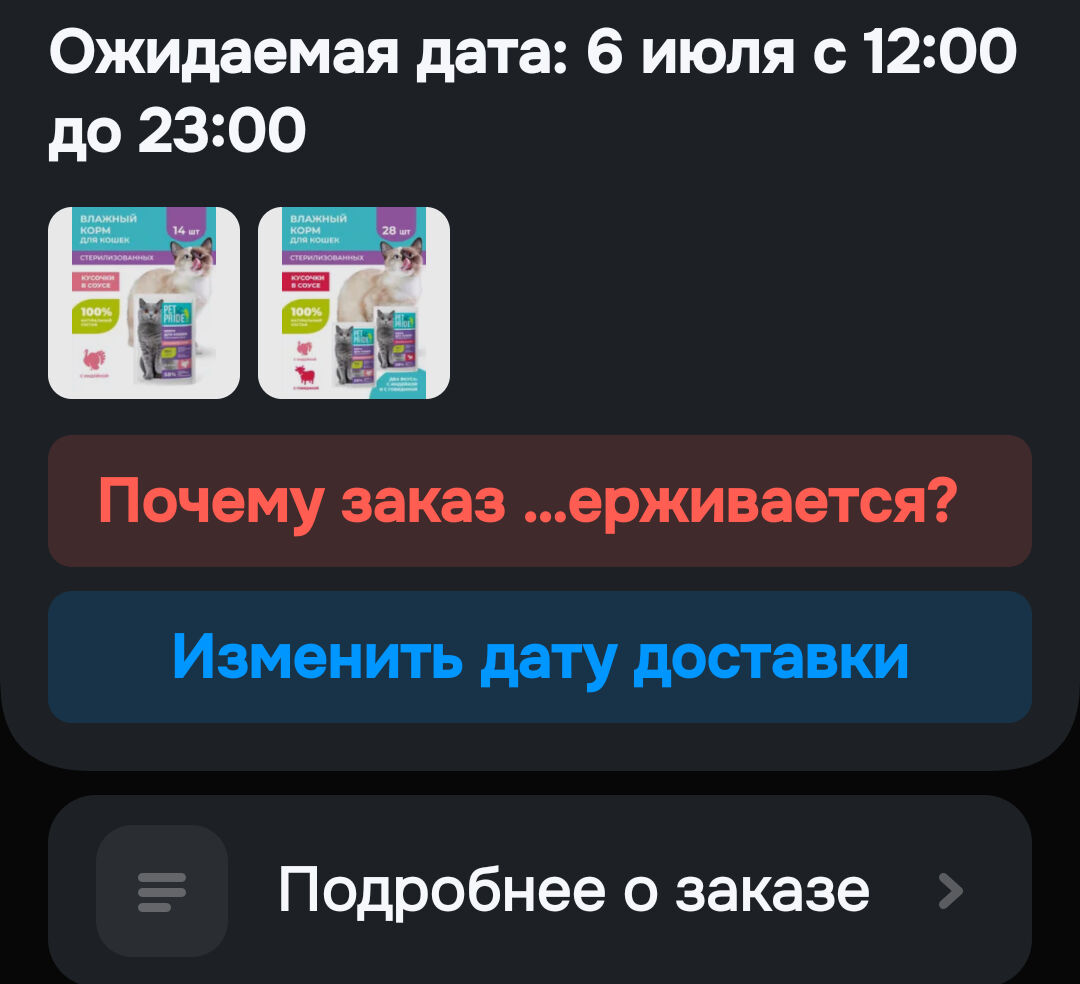The height and width of the screenshot is (984, 1080).
Task: Open 'Подробнее о заказе' row
Action: coord(540,889)
